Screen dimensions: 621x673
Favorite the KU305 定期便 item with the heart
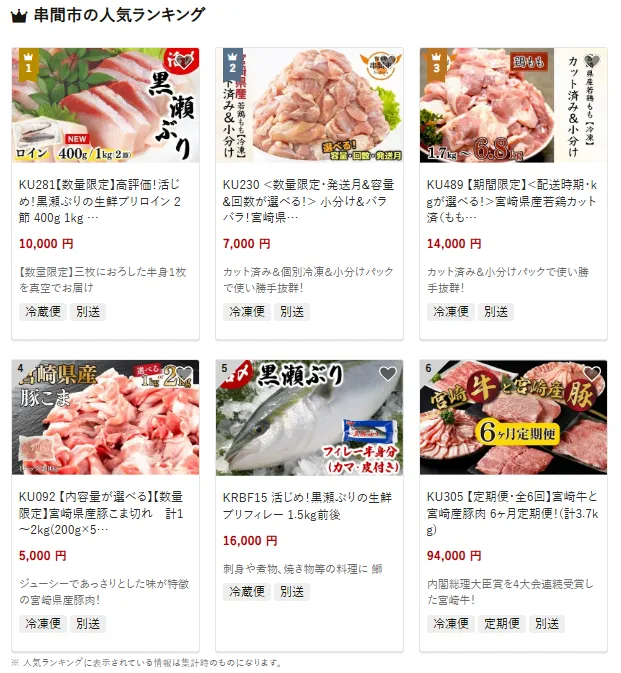click(591, 375)
